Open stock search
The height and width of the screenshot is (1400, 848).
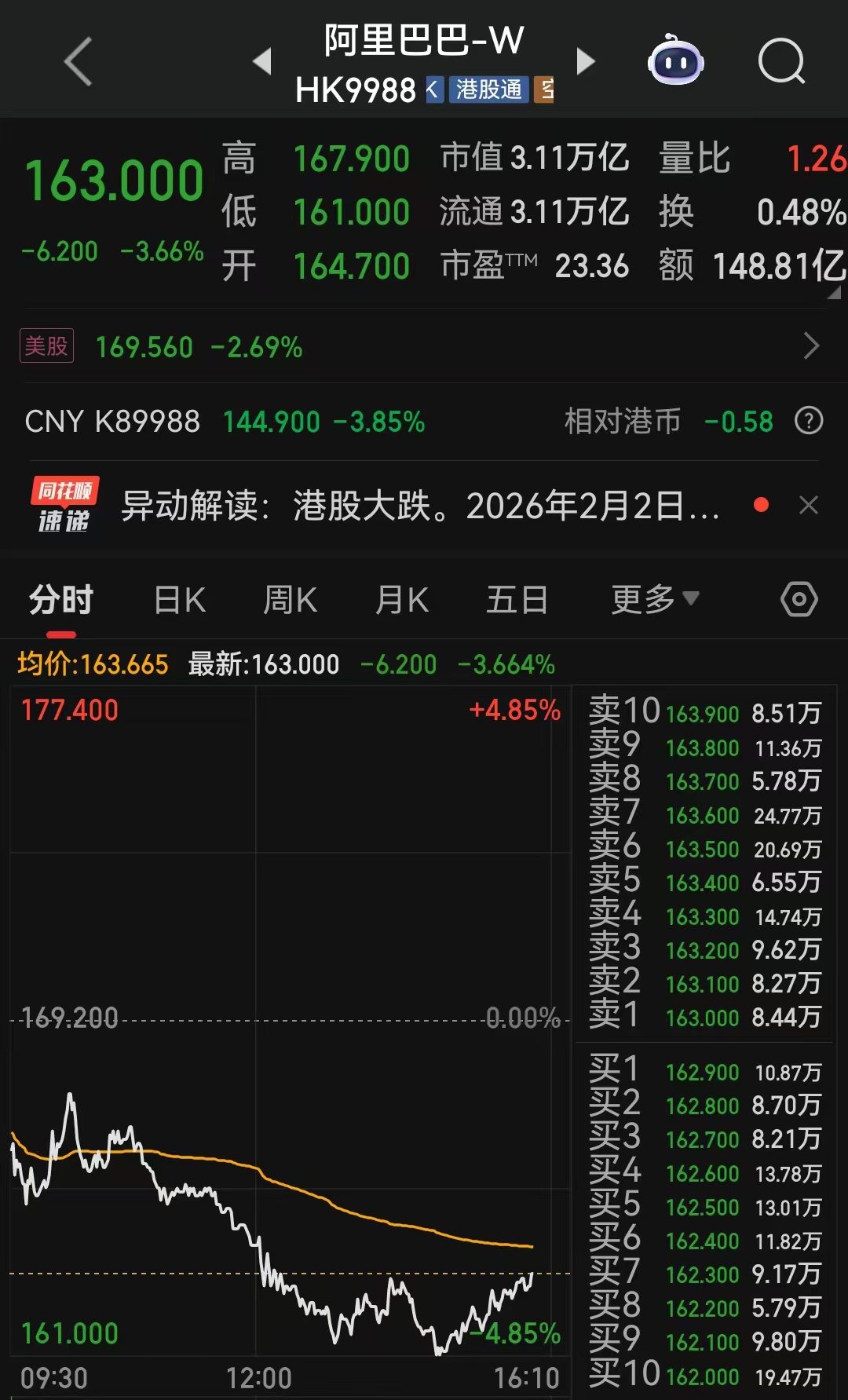tap(781, 61)
